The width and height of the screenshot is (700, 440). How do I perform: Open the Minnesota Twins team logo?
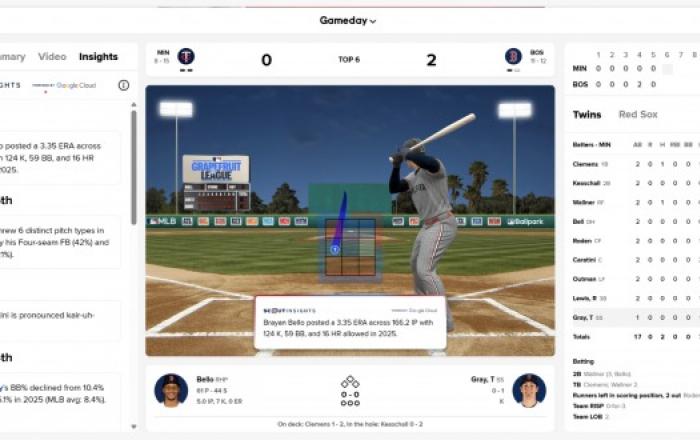coord(186,57)
